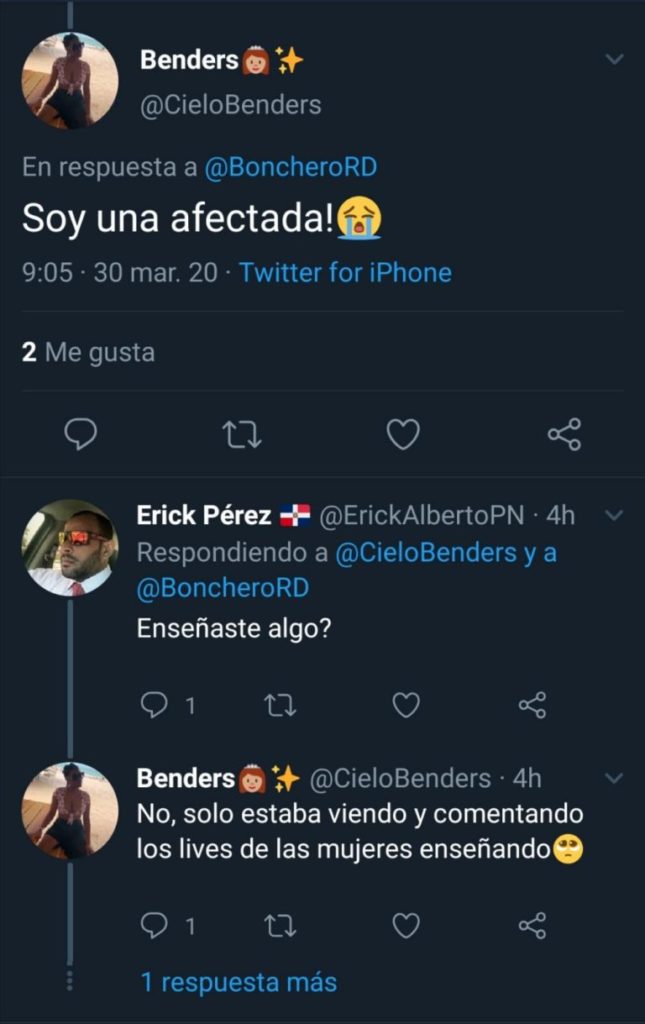Share Benders' 'No, solo estaba viendo' reply

[532, 926]
